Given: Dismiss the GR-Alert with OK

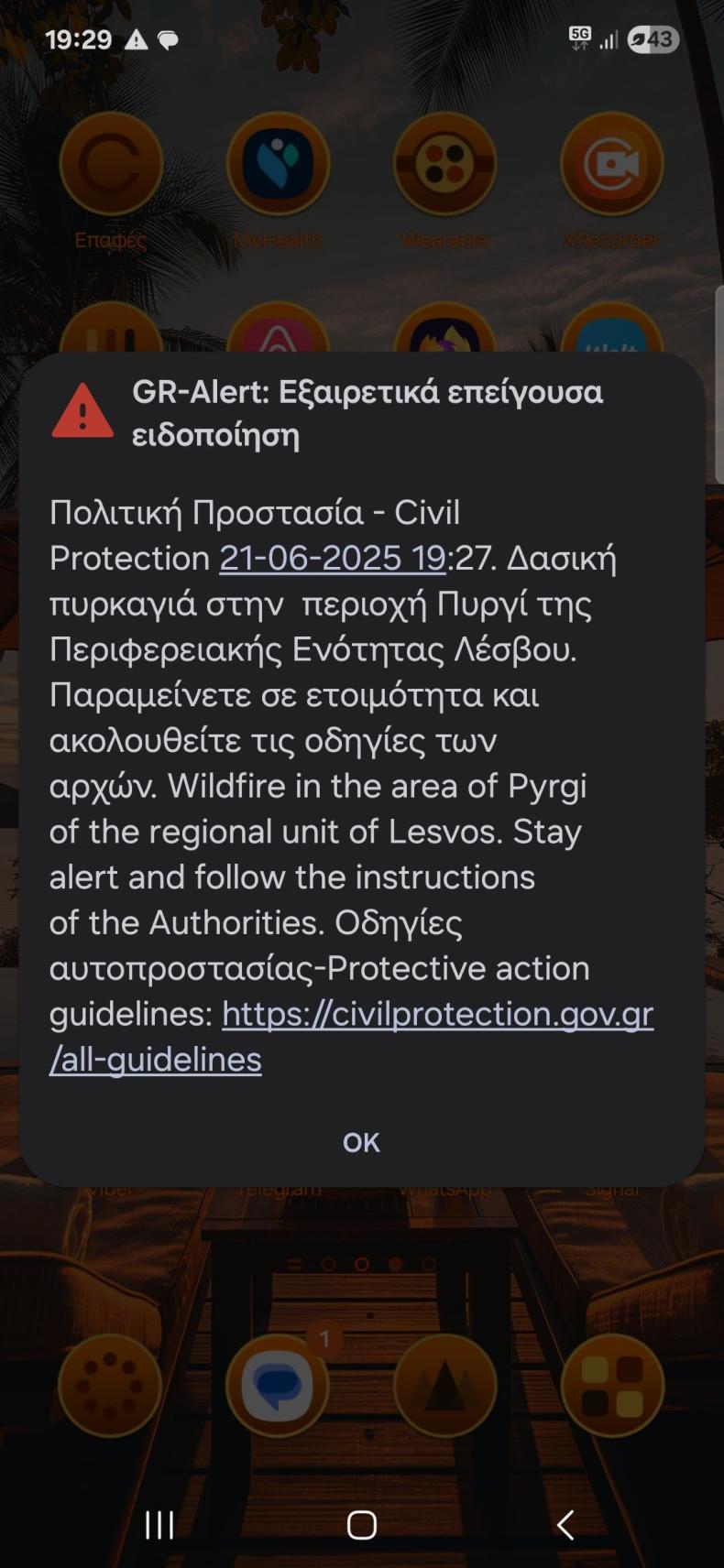Looking at the screenshot, I should click(x=361, y=1142).
